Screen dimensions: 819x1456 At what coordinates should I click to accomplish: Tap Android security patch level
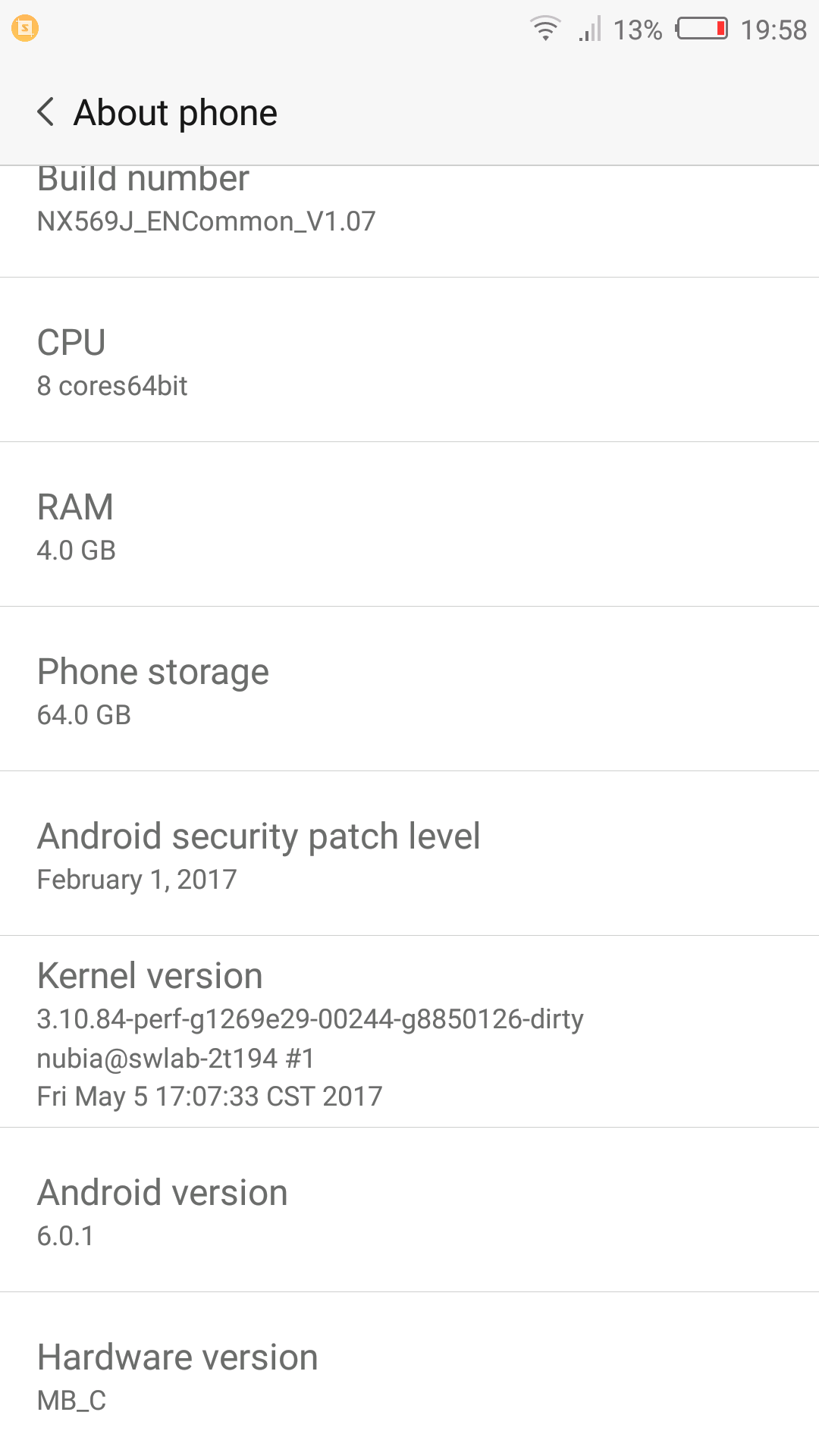click(x=409, y=854)
